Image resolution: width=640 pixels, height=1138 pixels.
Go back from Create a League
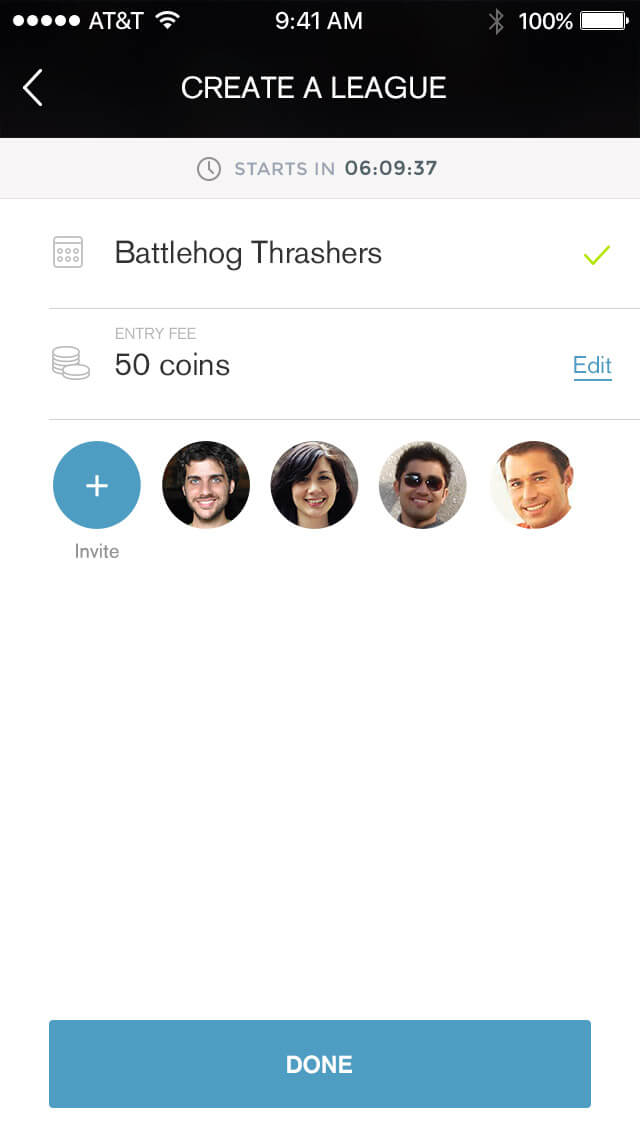tap(33, 88)
